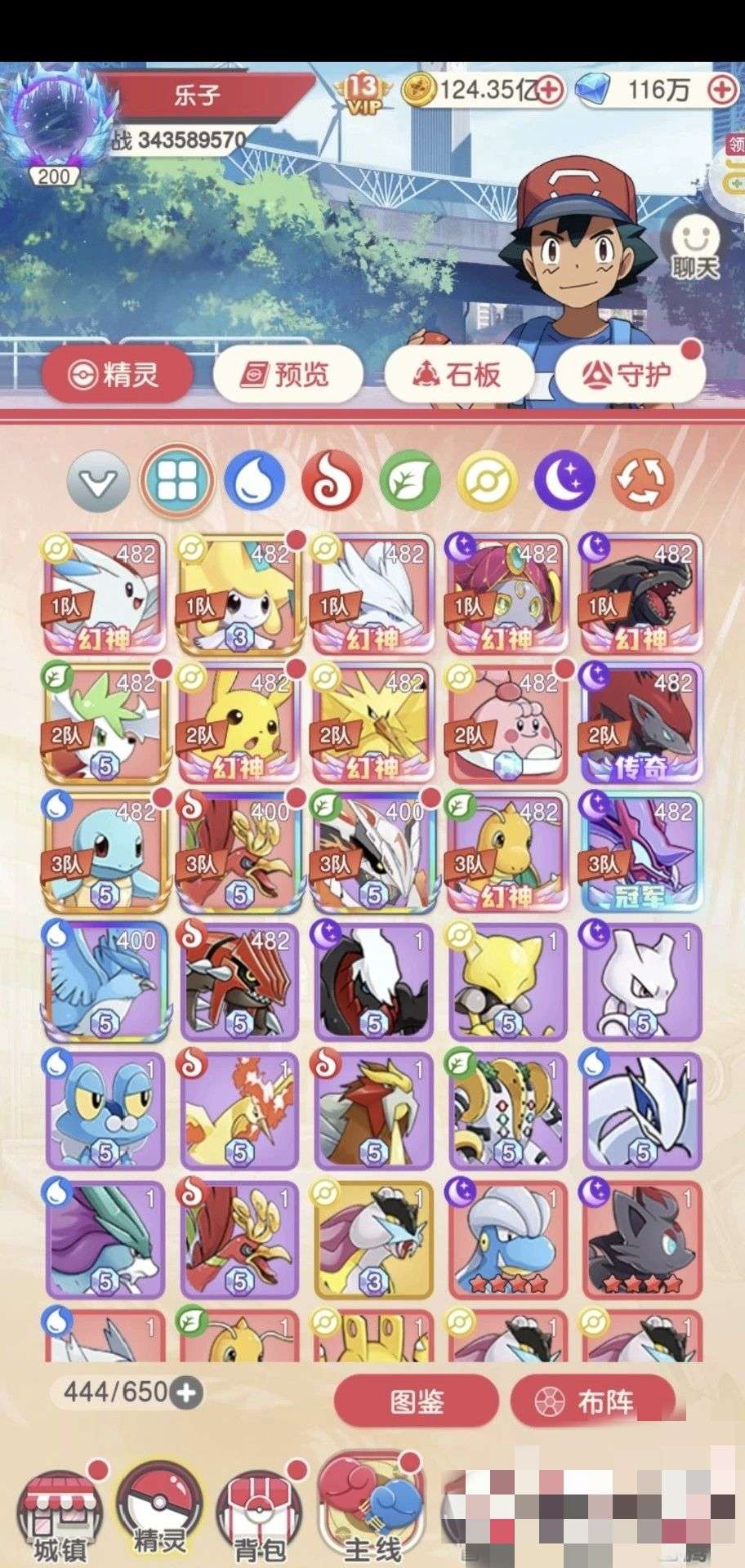Filter sprites by dark moon type
This screenshot has height=1568, width=745.
coord(565,481)
